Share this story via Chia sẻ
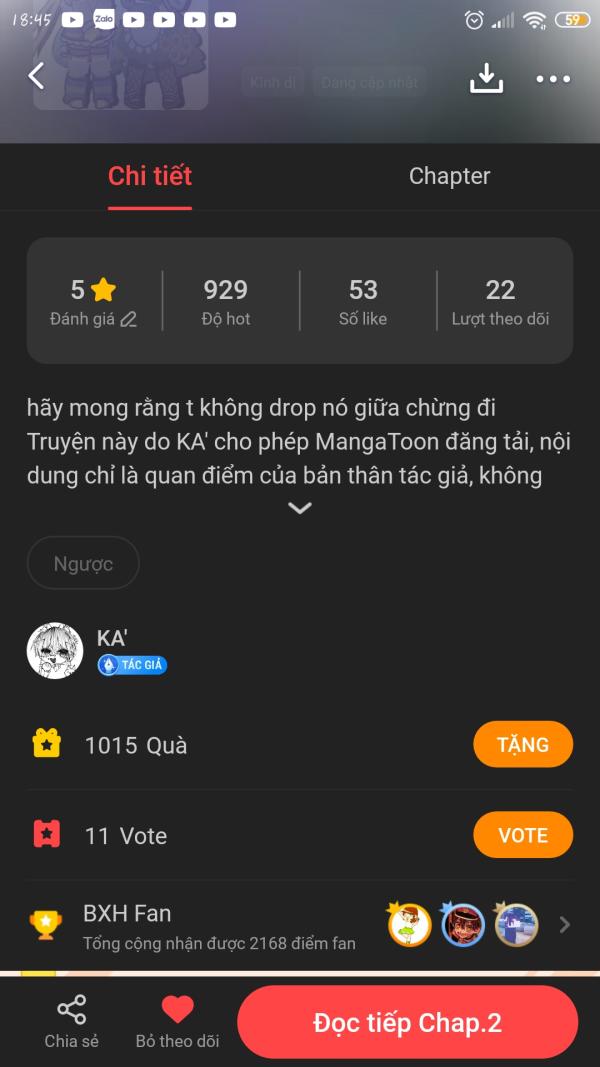 coord(71,1021)
